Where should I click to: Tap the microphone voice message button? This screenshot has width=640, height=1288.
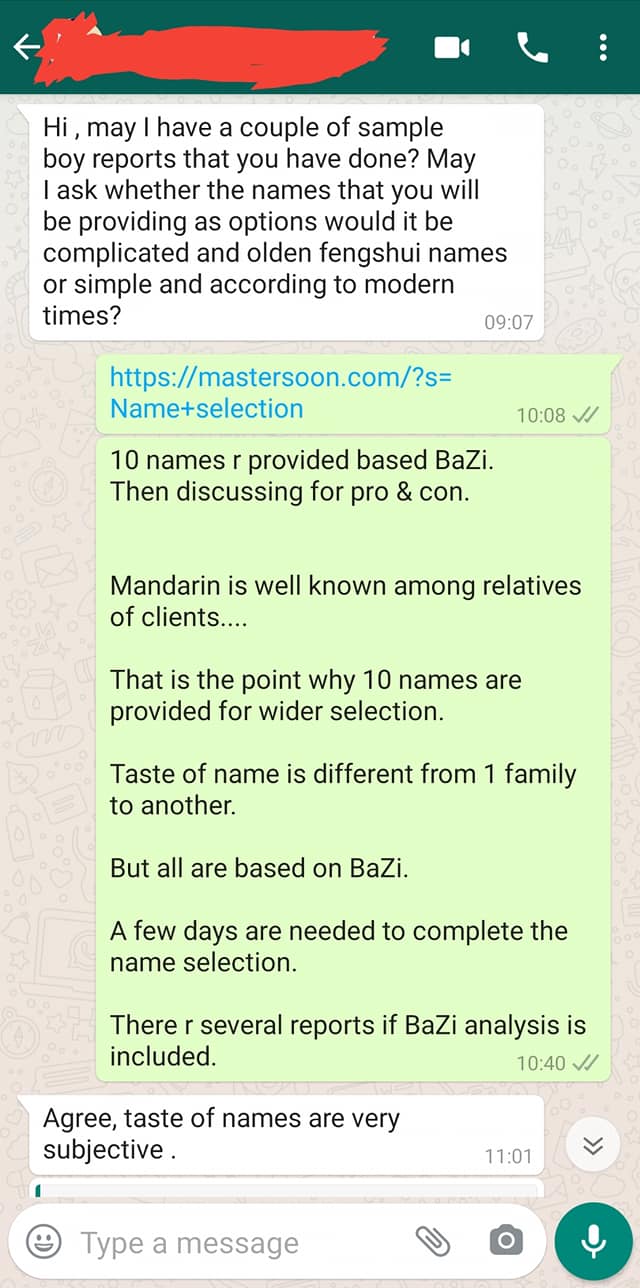pyautogui.click(x=594, y=1242)
